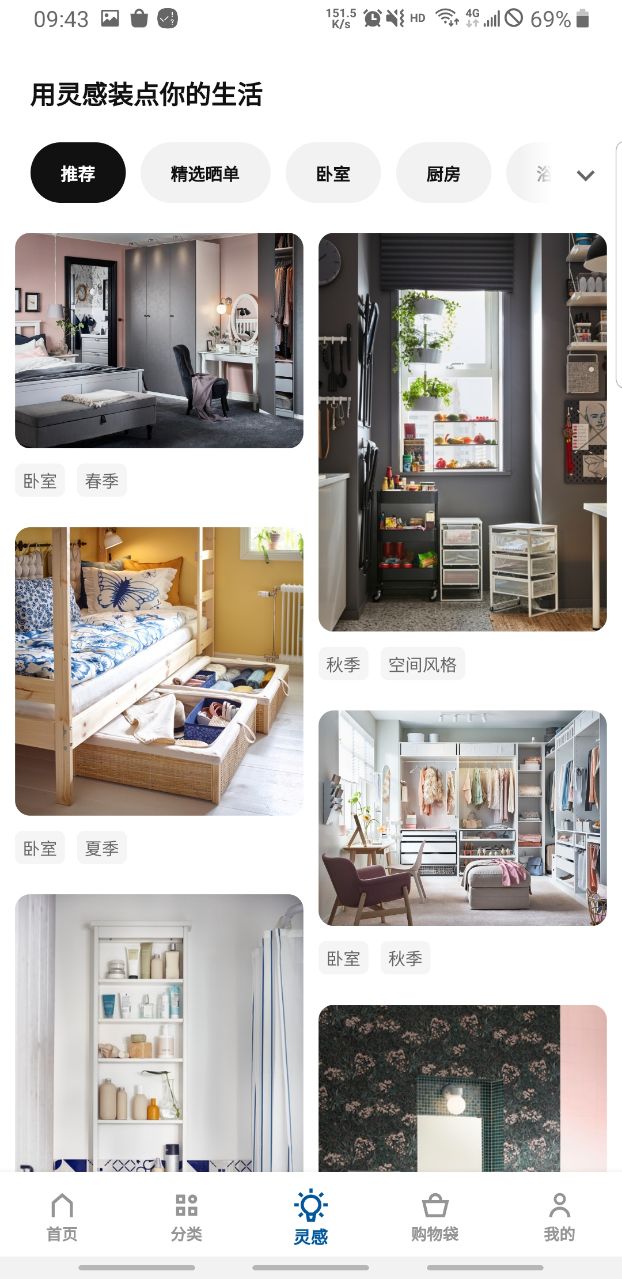Screen dimensions: 622x1279
Task: Open the 分类 tab
Action: 186,1216
